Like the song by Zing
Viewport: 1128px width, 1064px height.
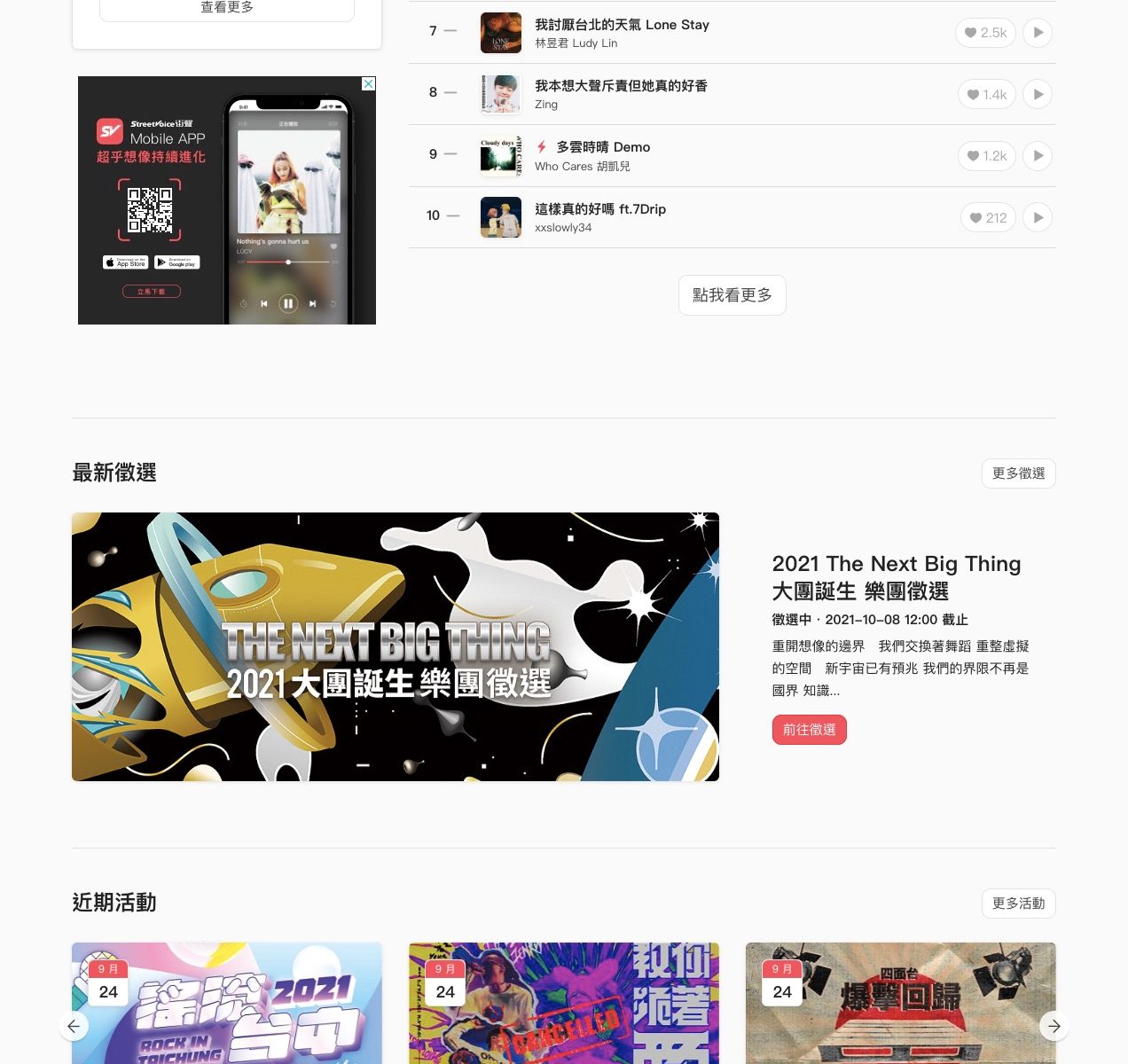coord(986,95)
